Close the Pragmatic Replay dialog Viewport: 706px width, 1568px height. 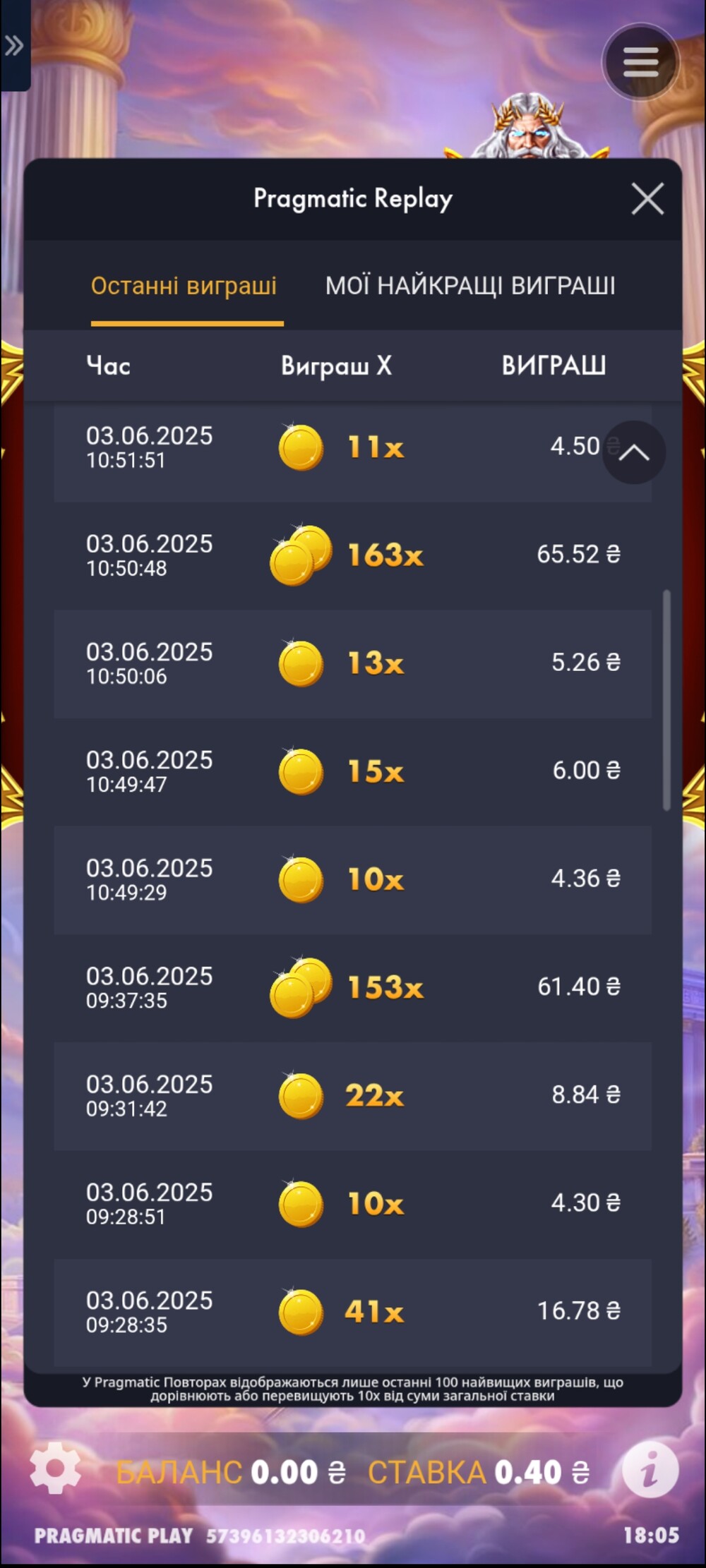click(647, 199)
